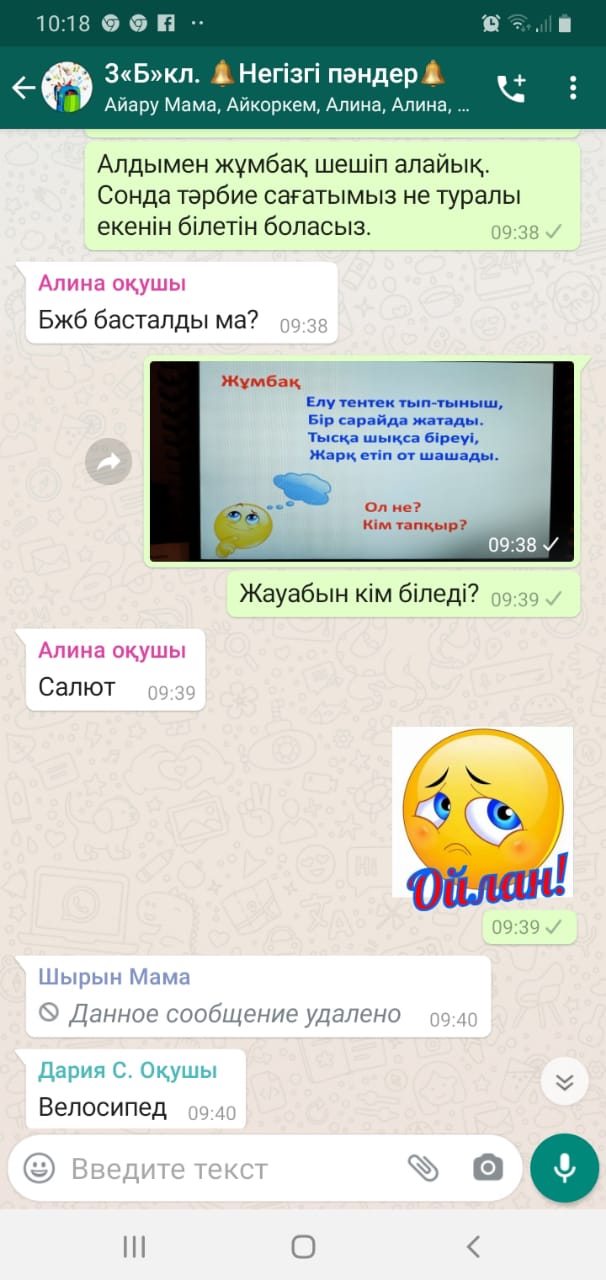Open the overflow menu
Image resolution: width=606 pixels, height=1280 pixels.
(x=573, y=88)
